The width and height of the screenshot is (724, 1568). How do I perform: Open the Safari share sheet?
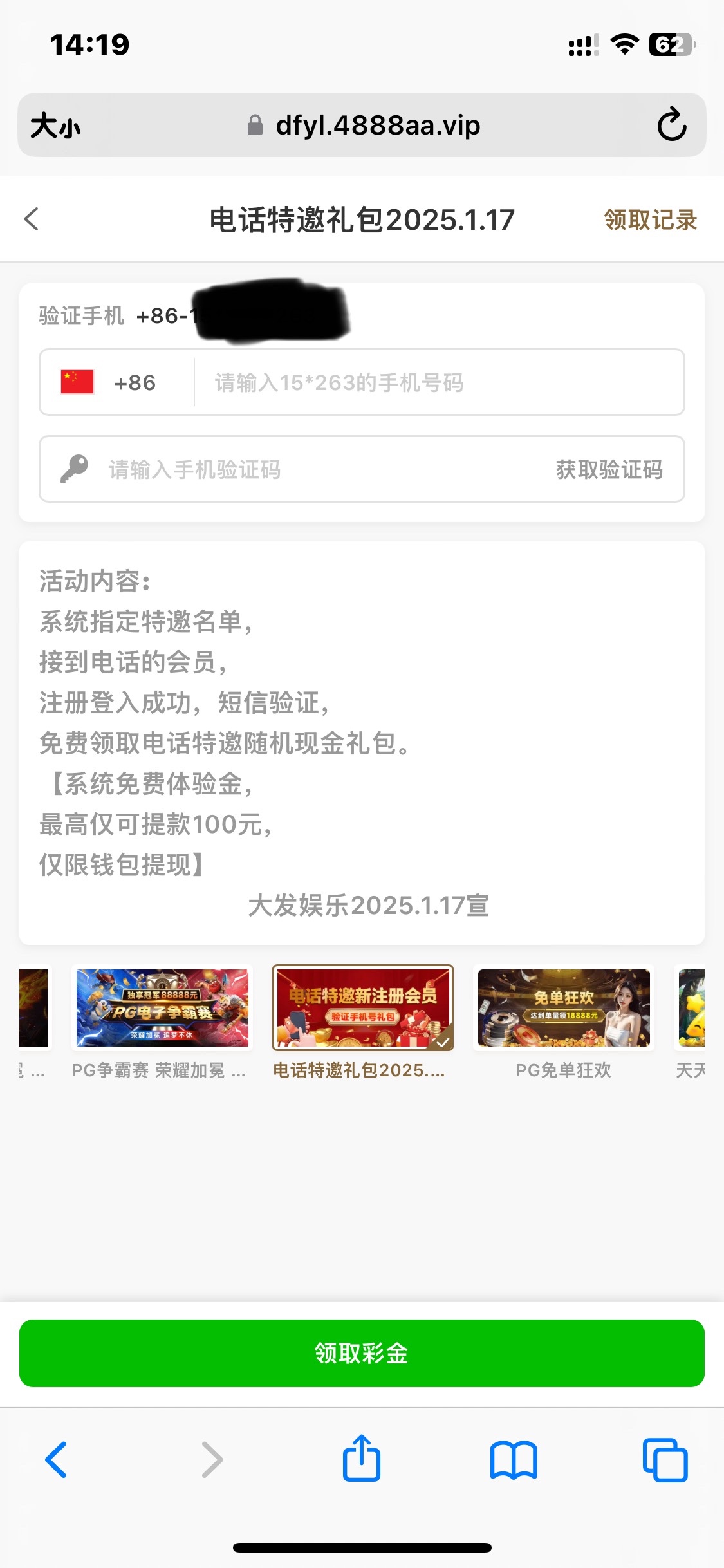point(362,1459)
